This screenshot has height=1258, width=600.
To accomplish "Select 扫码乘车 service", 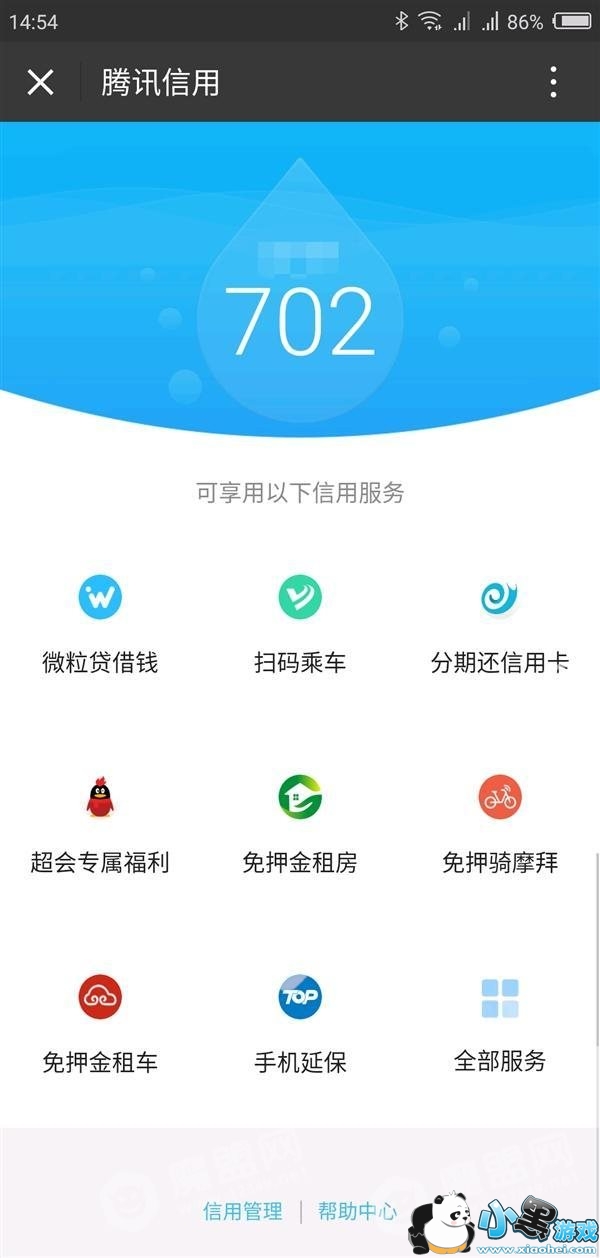I will [x=300, y=622].
